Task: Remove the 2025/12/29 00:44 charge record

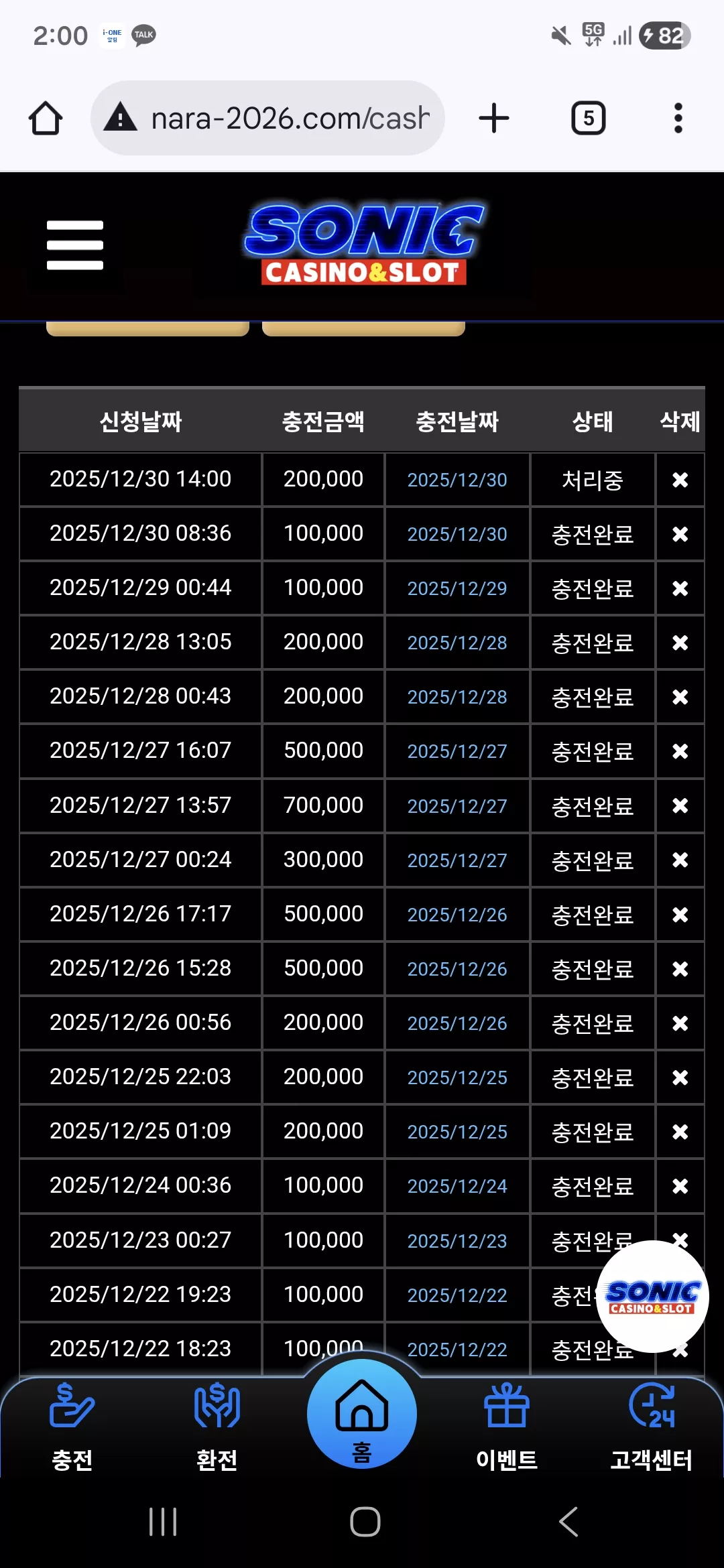Action: (x=680, y=588)
